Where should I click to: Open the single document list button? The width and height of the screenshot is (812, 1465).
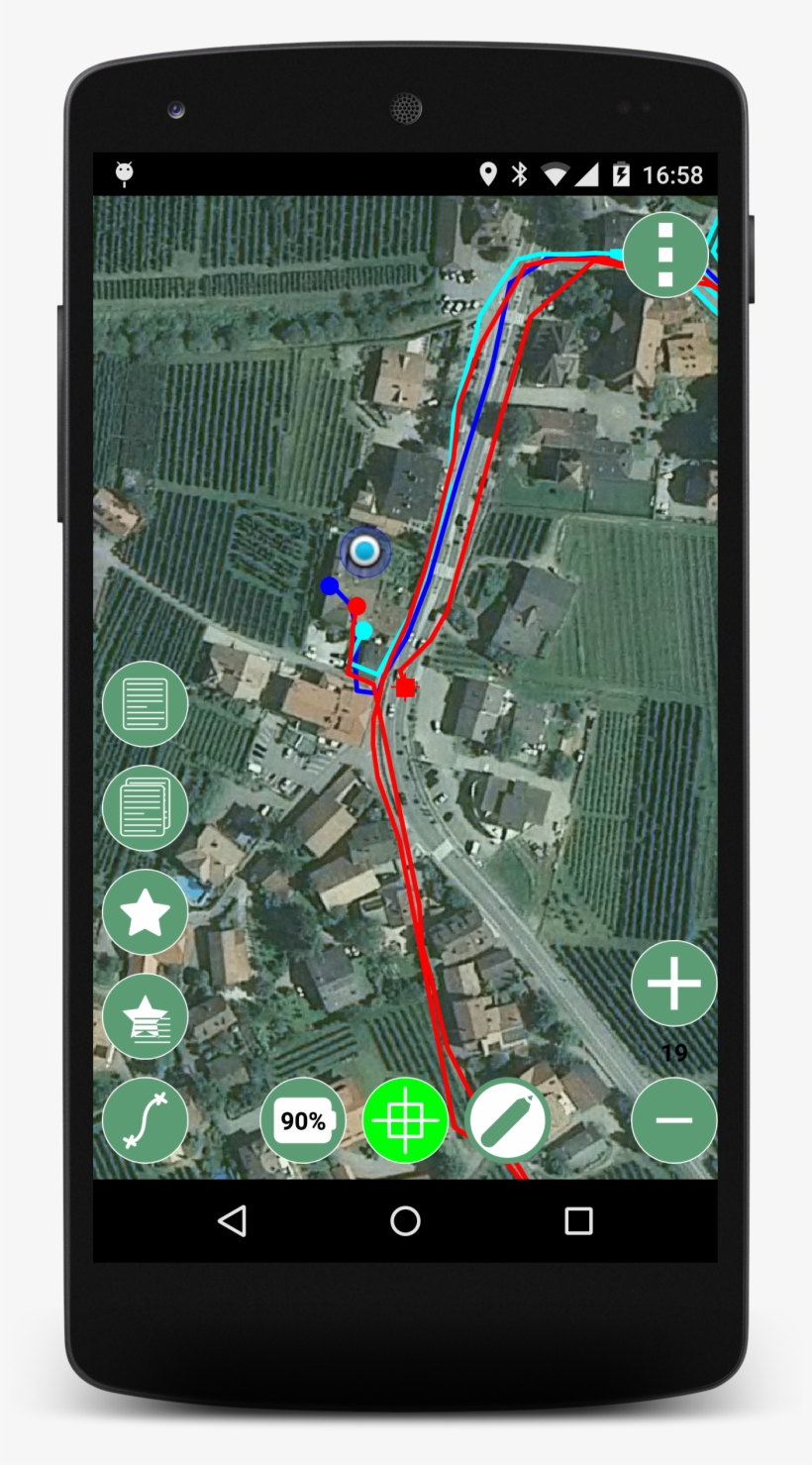pyautogui.click(x=145, y=703)
